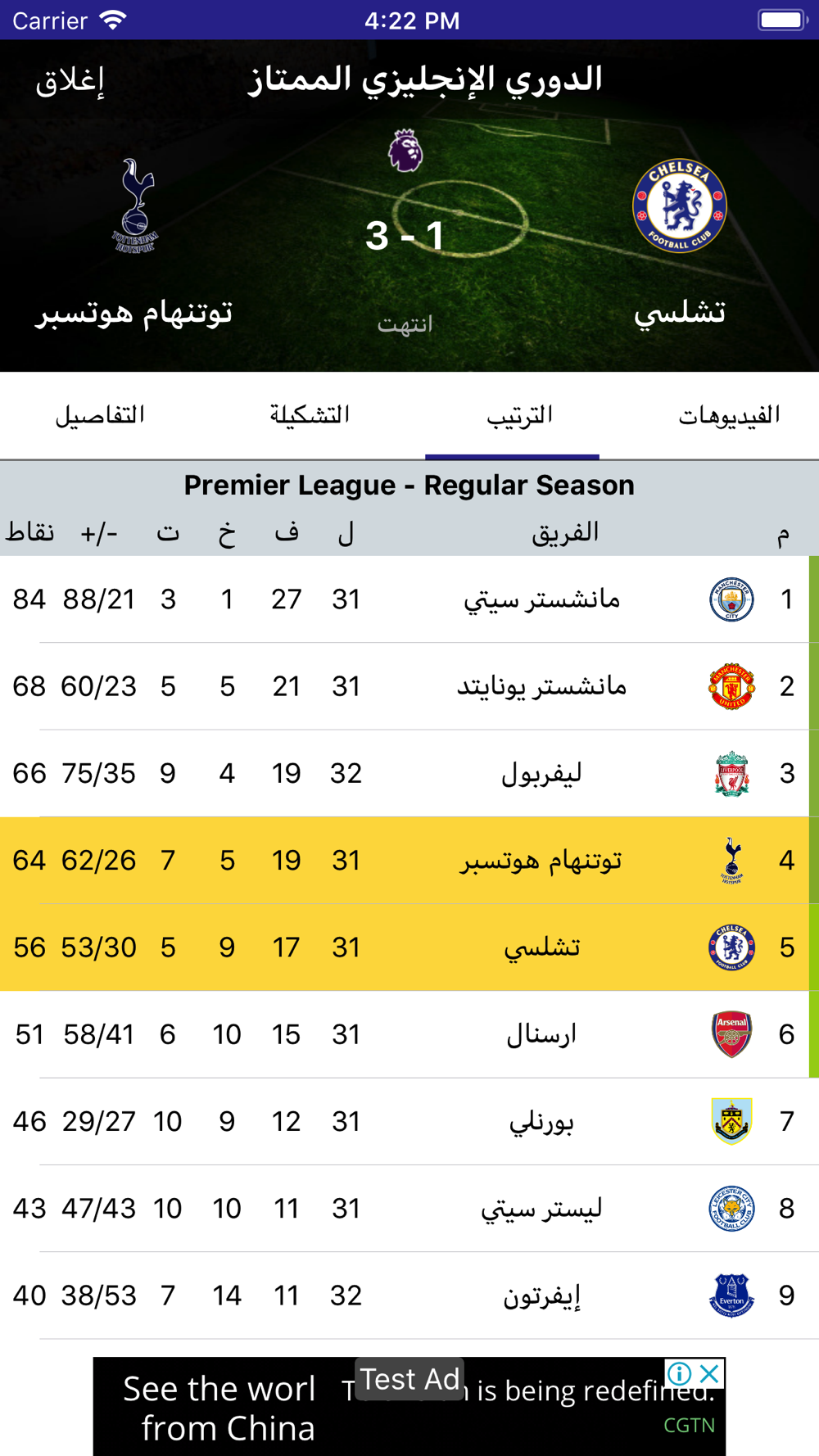819x1456 pixels.
Task: Open the مانشستر سيتي row
Action: click(409, 599)
